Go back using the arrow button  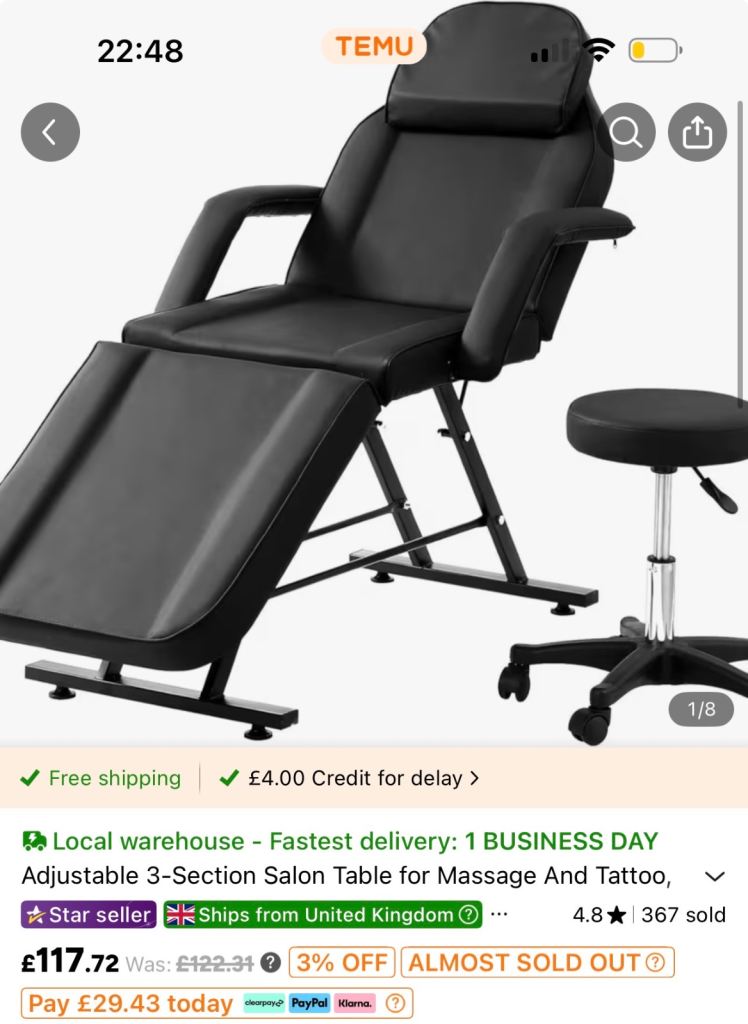point(50,132)
